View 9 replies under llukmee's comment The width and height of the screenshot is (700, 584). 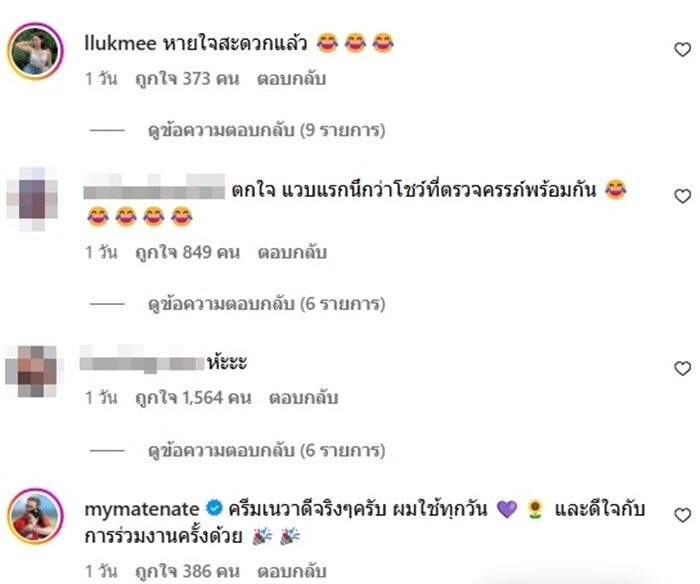click(x=265, y=130)
